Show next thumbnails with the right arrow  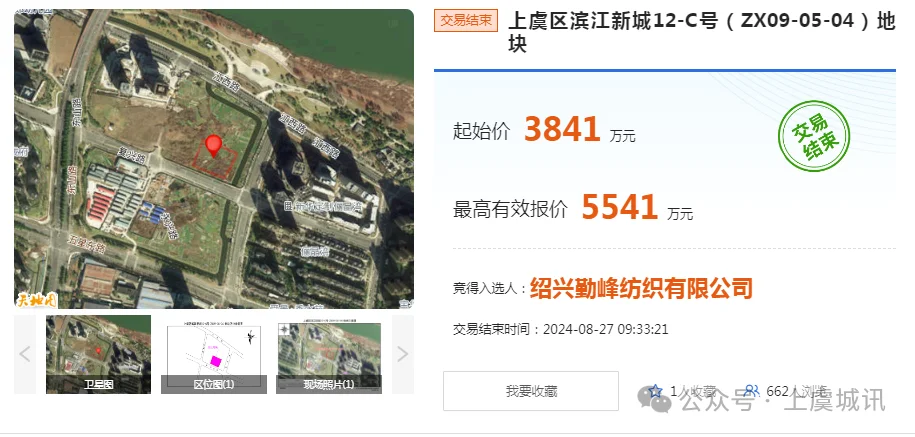402,354
